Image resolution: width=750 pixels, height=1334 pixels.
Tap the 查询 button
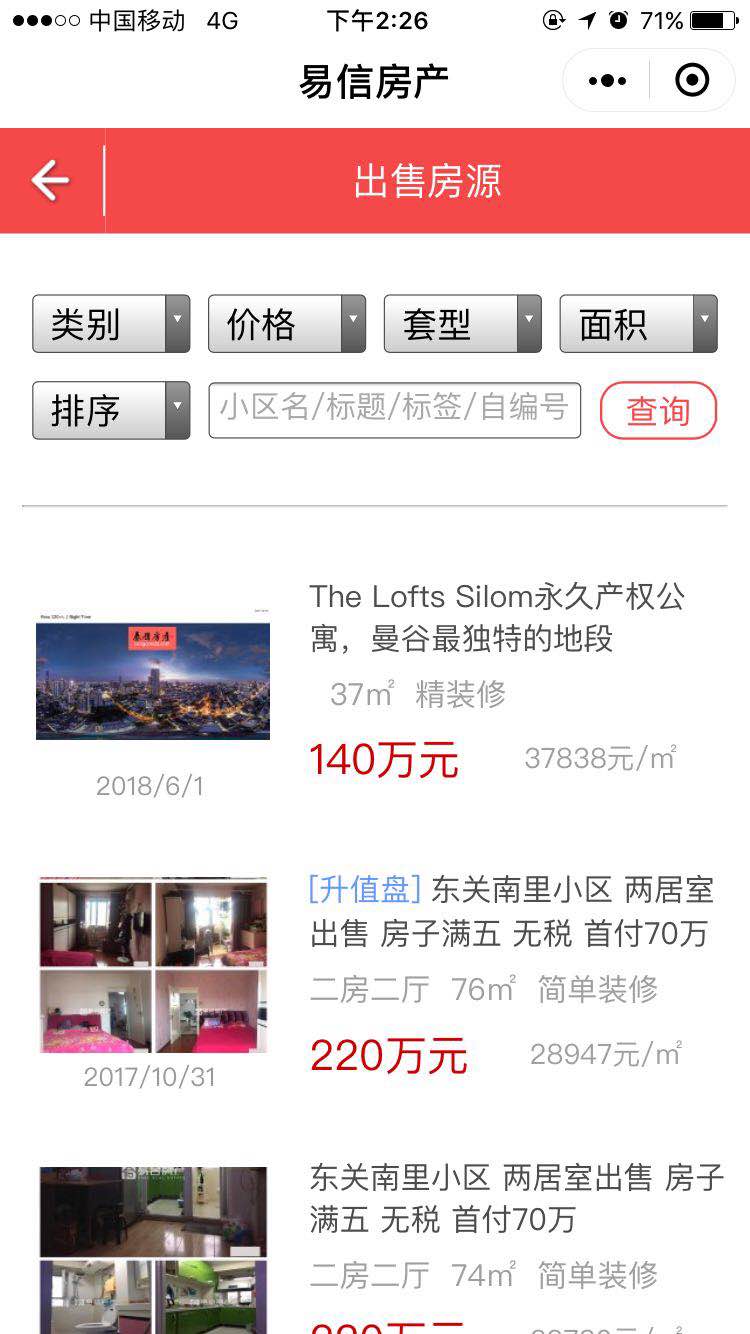tap(658, 410)
